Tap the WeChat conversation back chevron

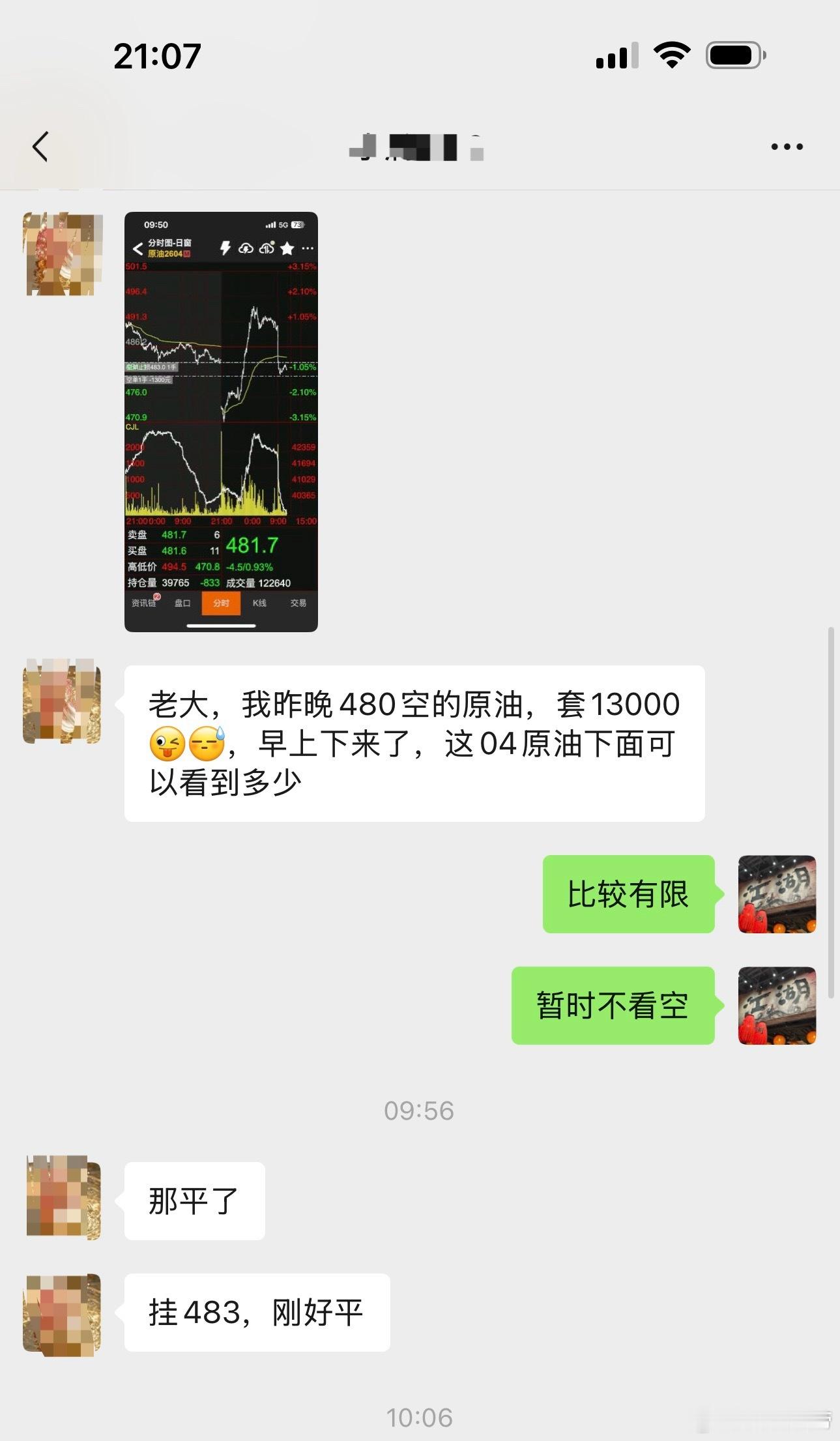pyautogui.click(x=40, y=146)
